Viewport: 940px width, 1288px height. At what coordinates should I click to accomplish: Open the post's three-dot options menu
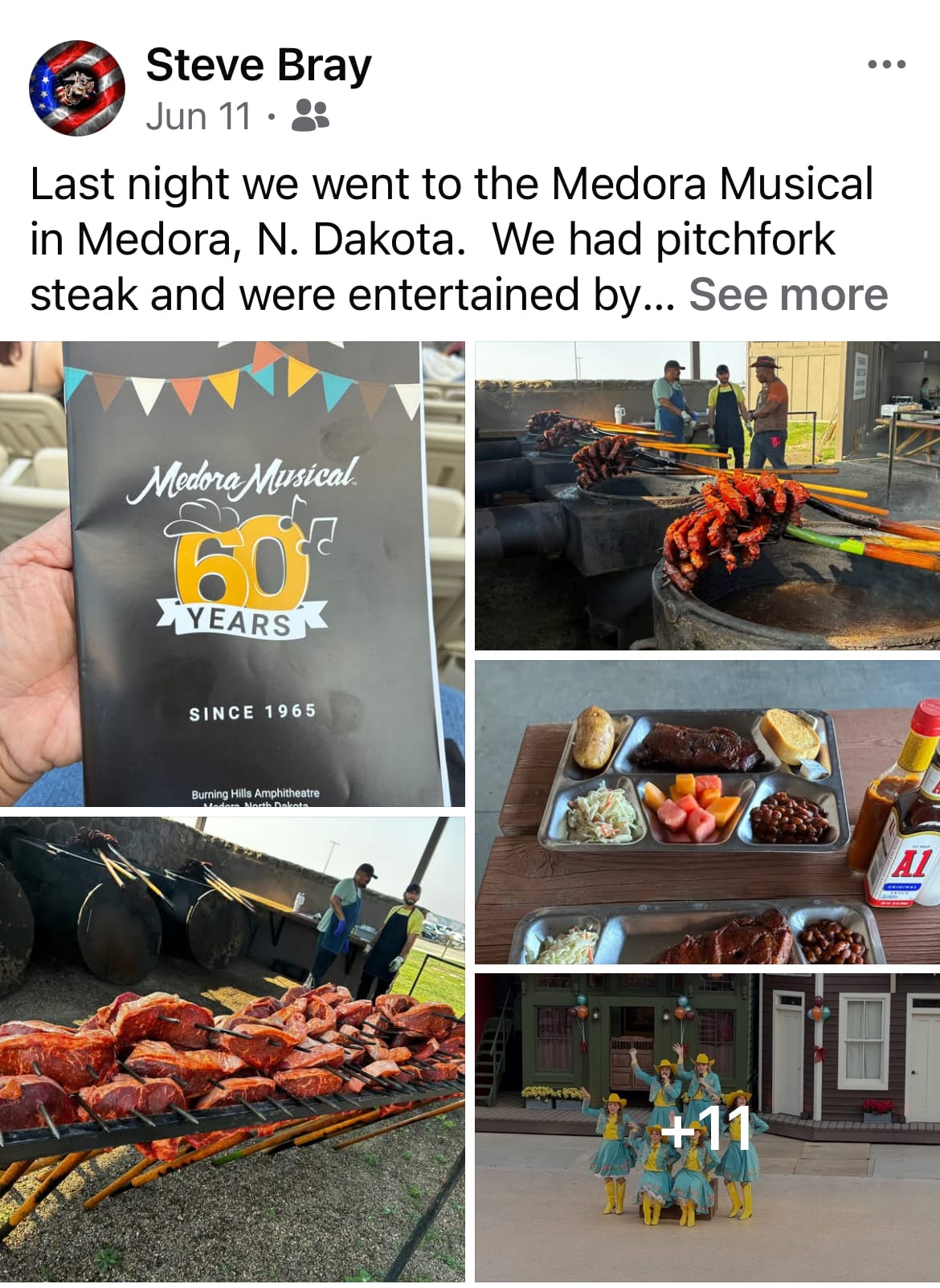click(x=887, y=64)
